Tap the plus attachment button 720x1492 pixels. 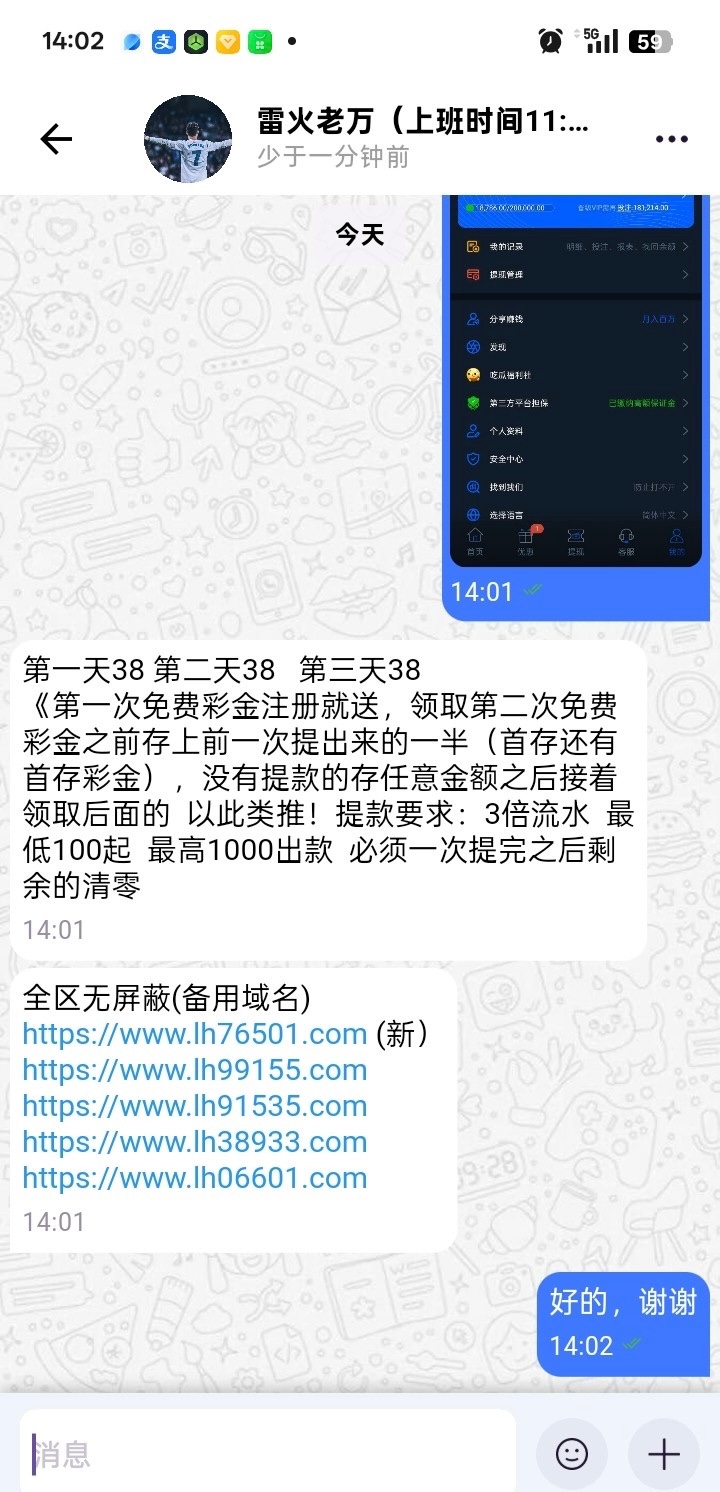point(664,1453)
